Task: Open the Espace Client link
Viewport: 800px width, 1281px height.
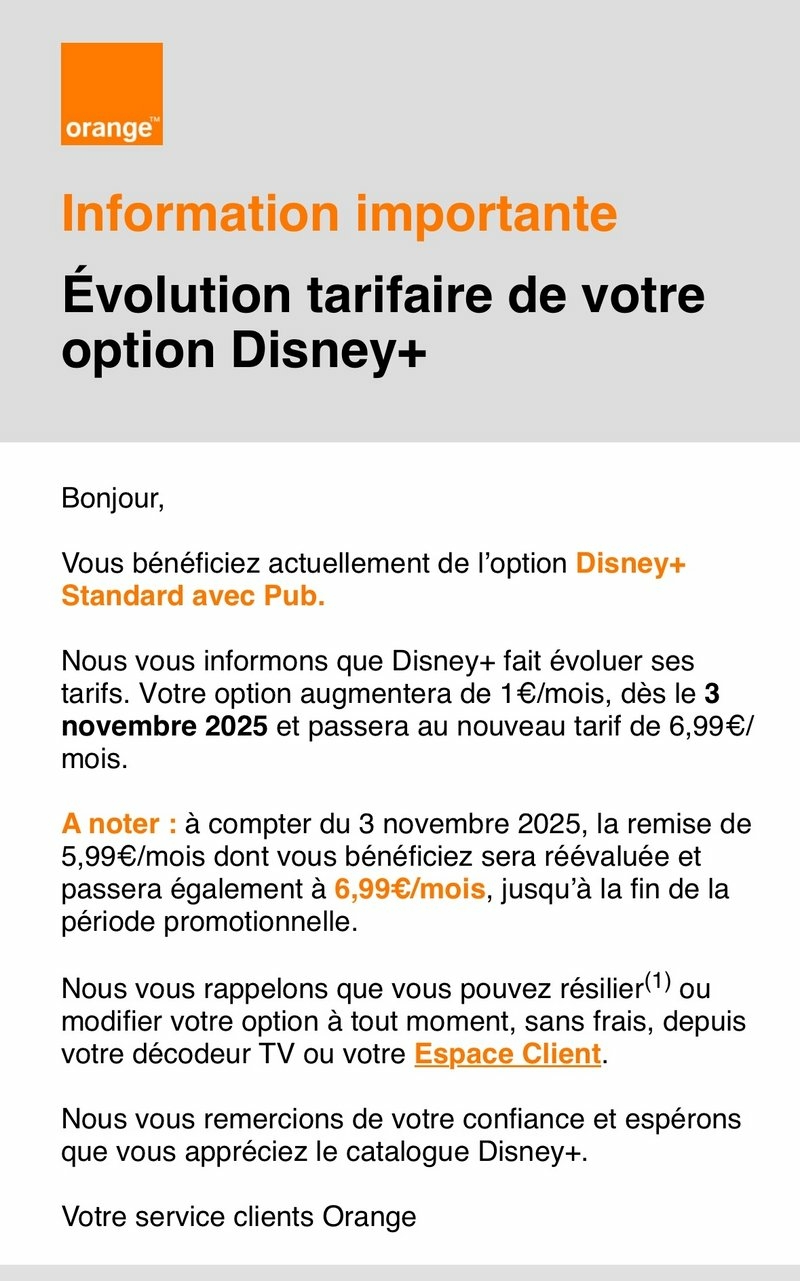Action: coord(508,1054)
